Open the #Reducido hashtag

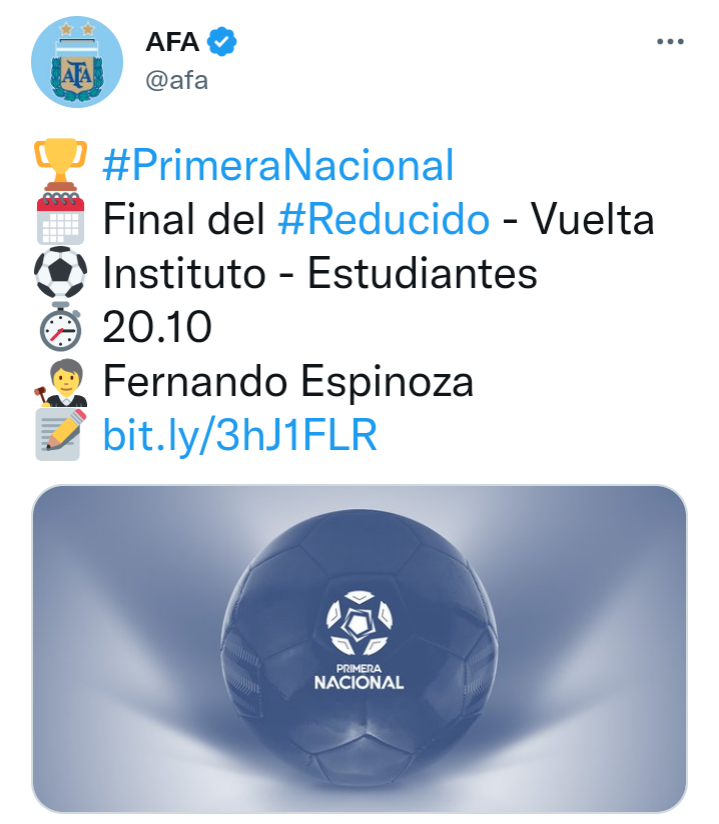point(383,219)
